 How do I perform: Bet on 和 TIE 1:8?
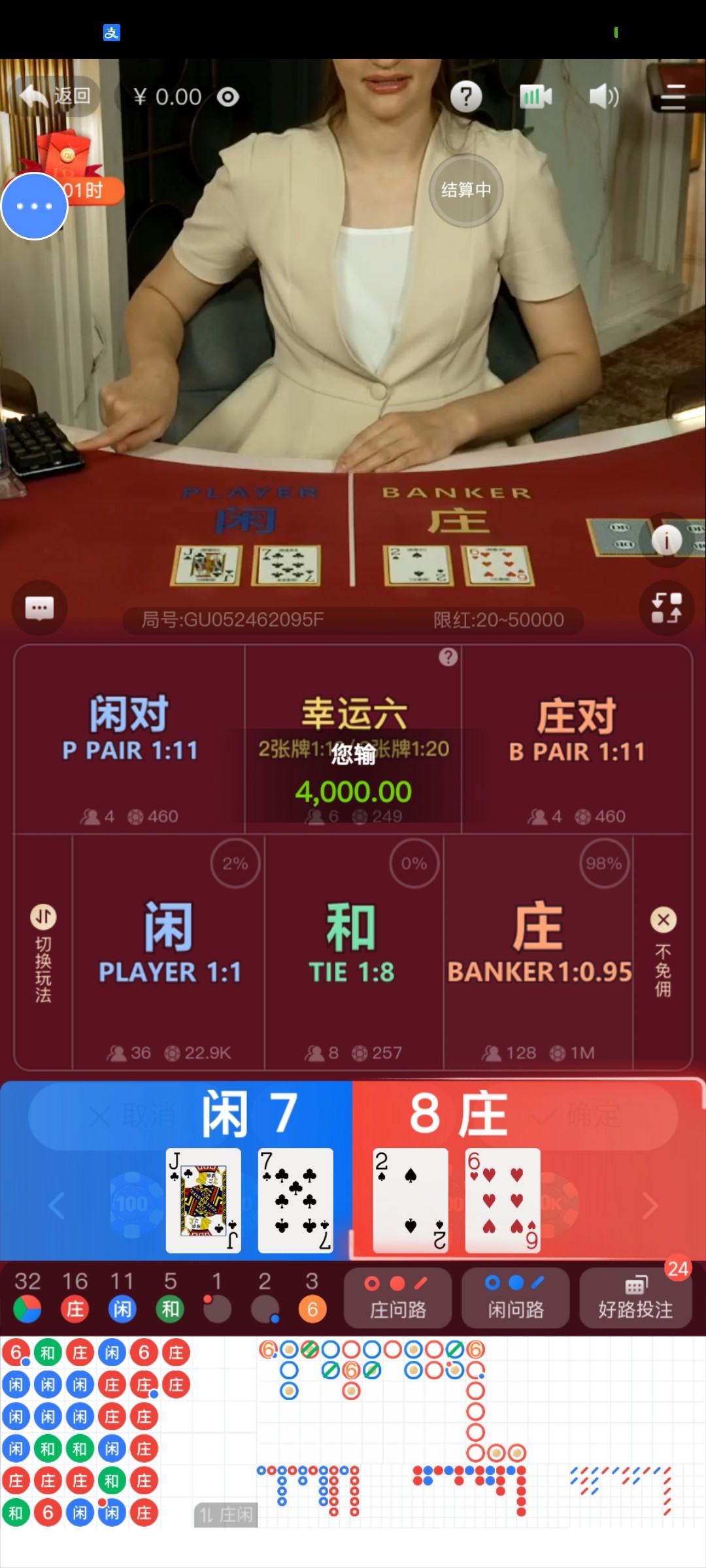click(x=352, y=947)
